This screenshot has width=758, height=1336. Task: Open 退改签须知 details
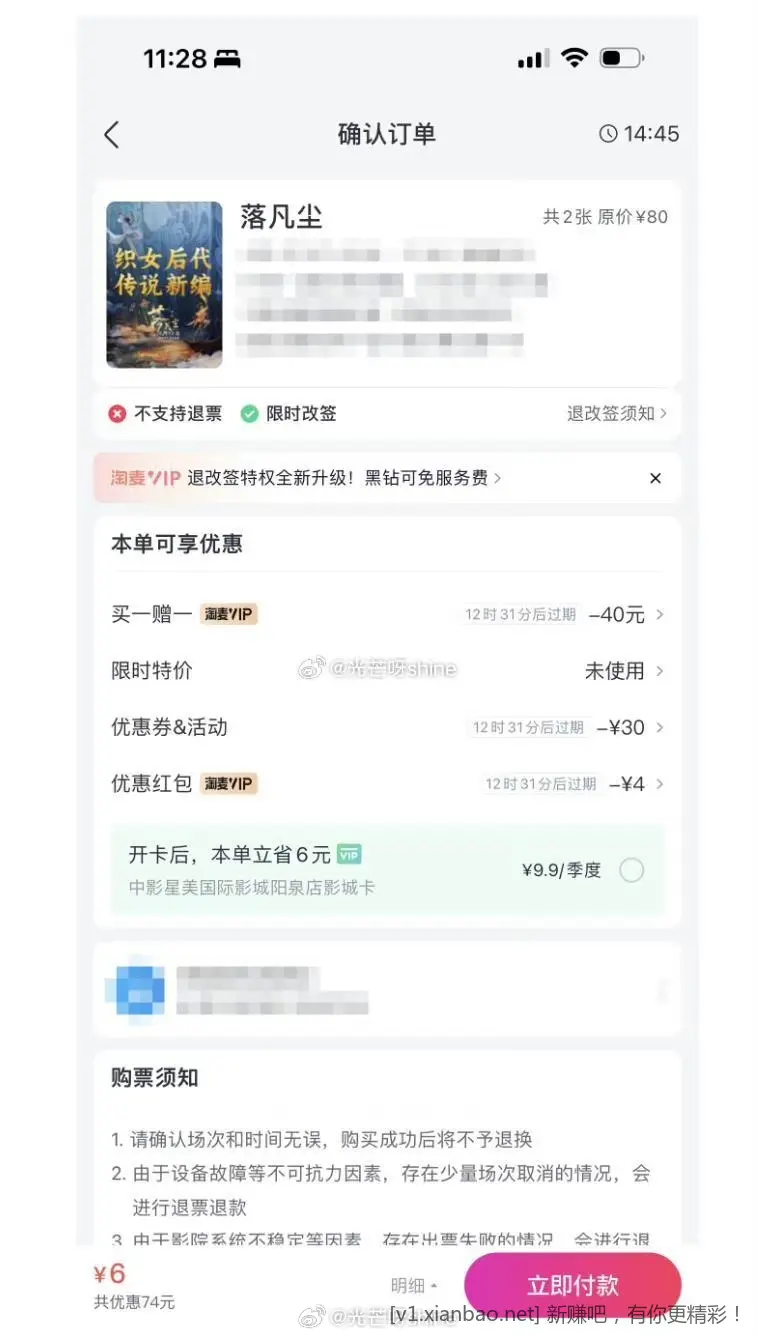[616, 413]
